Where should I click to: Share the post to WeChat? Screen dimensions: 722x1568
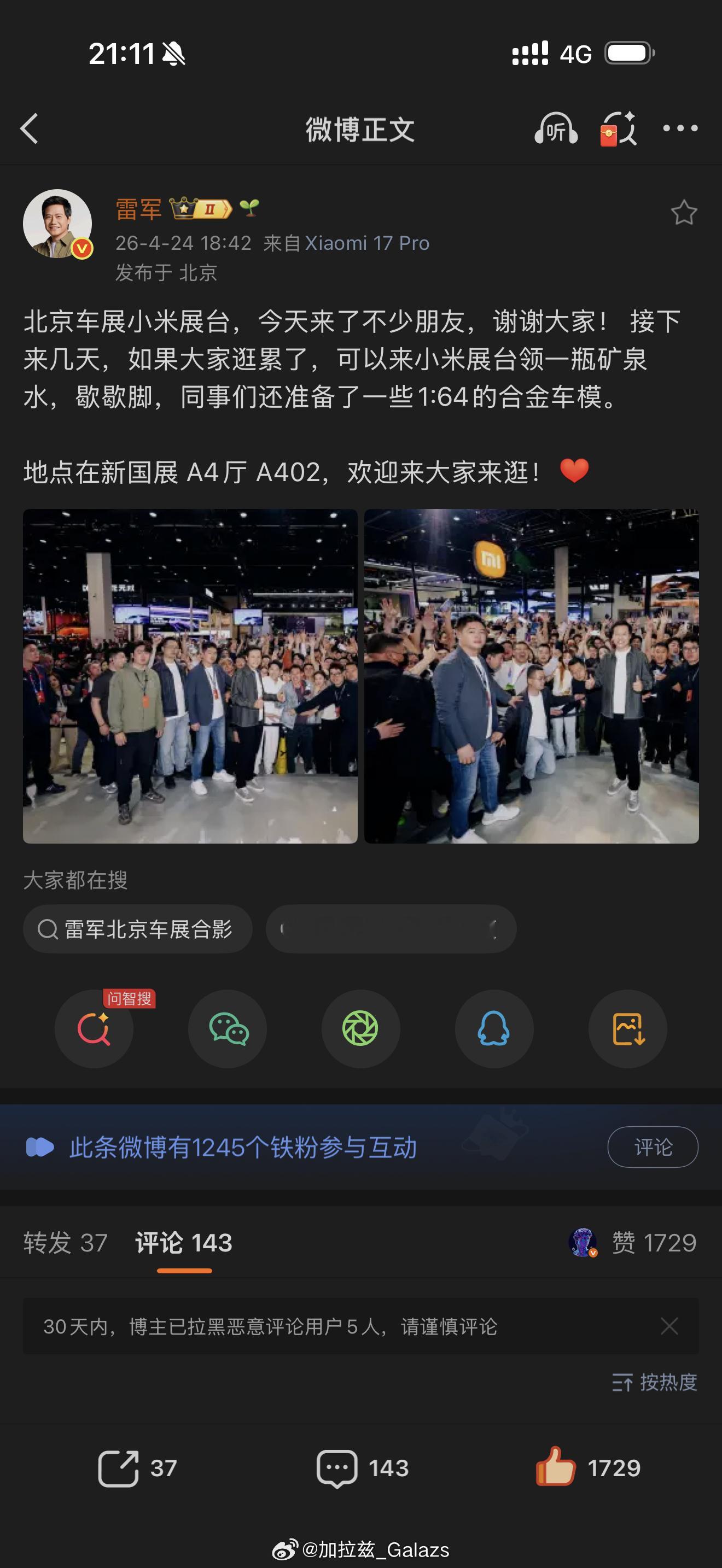(228, 1029)
